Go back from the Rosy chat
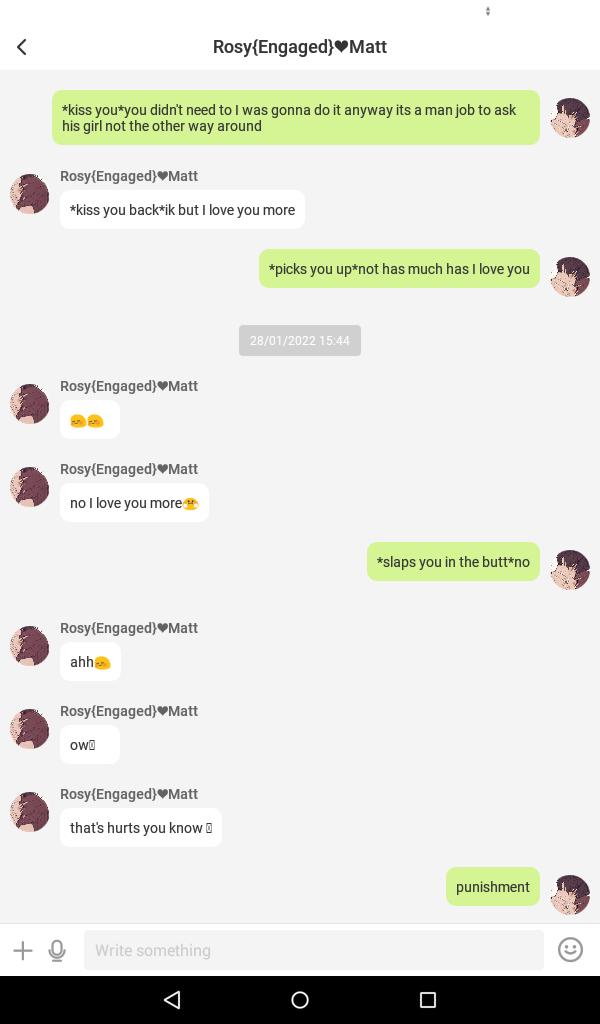This screenshot has width=600, height=1024. pyautogui.click(x=22, y=47)
